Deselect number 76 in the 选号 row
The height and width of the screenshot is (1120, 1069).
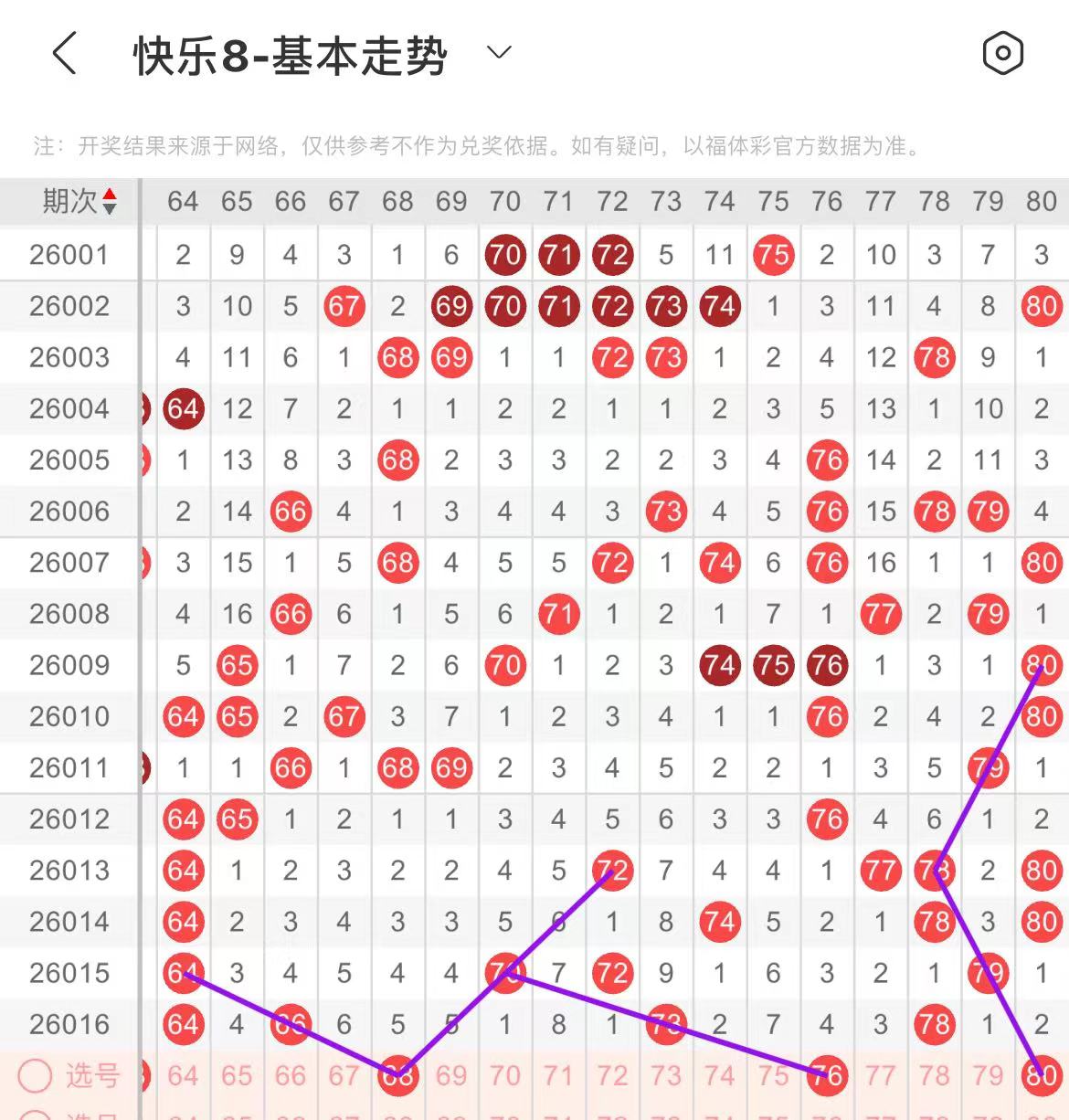coord(827,1076)
